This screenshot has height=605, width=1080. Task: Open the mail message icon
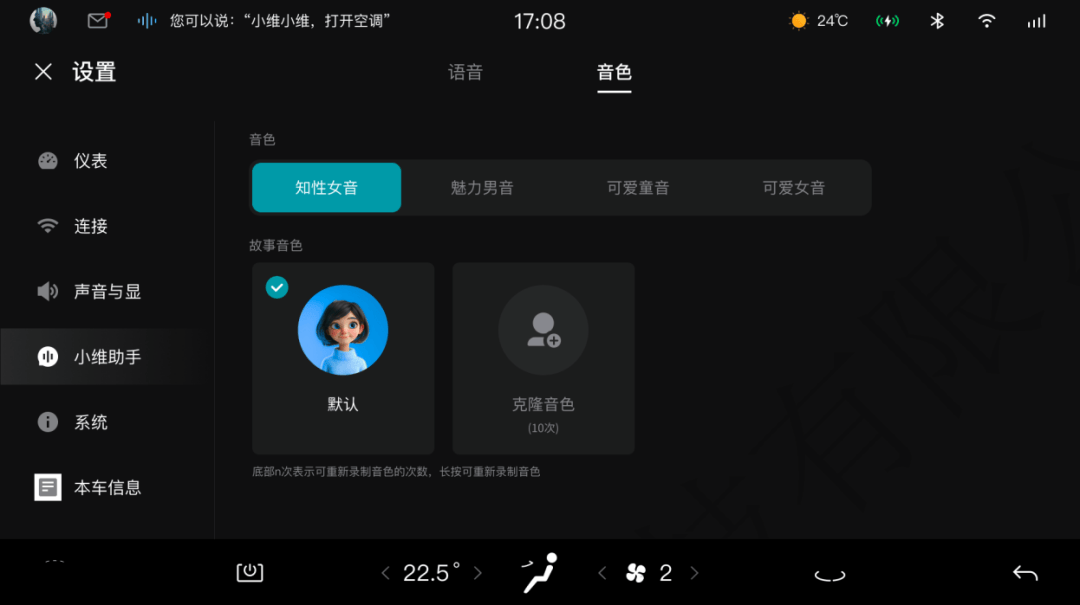(x=98, y=21)
